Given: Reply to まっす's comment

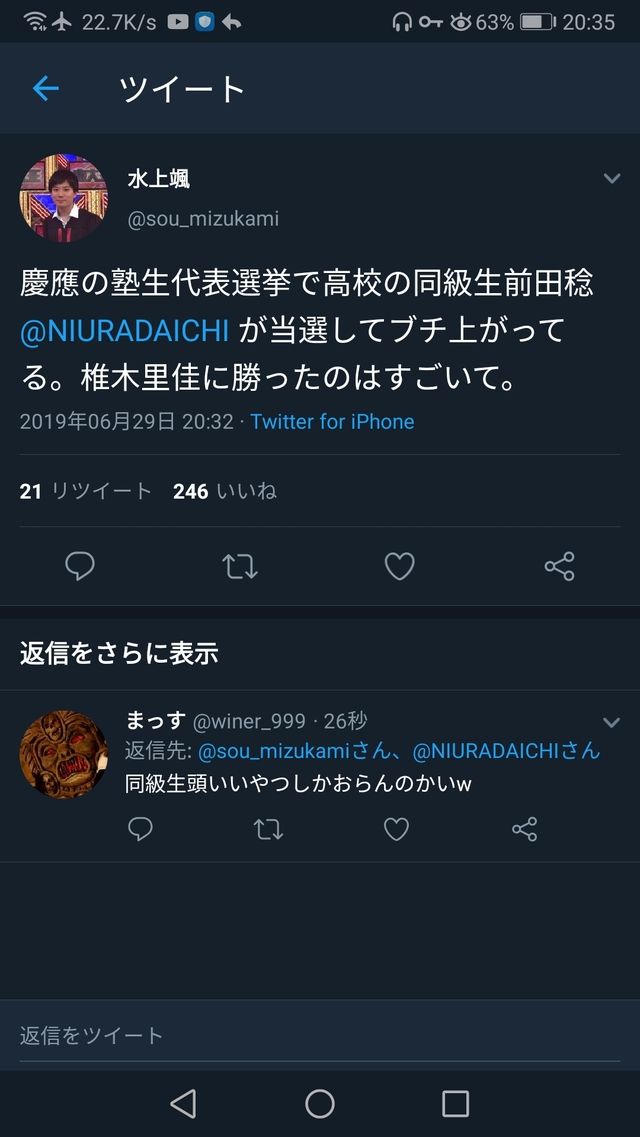Looking at the screenshot, I should (x=141, y=829).
